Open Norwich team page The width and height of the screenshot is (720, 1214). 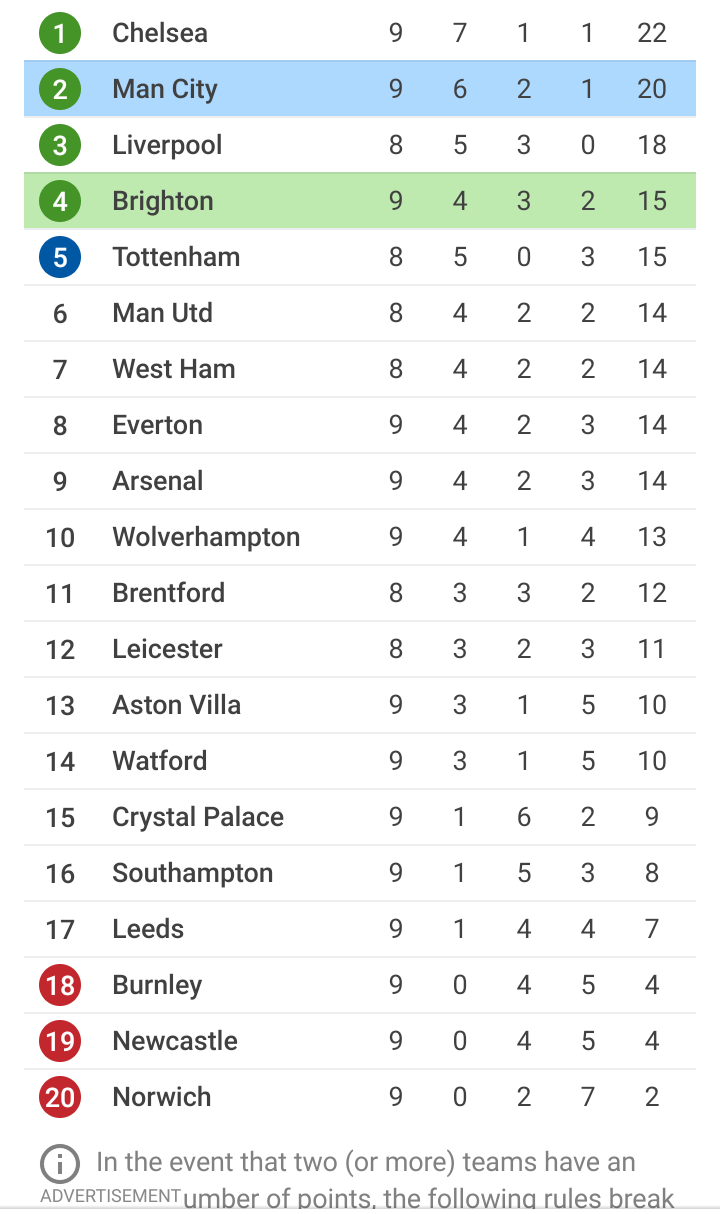coord(360,1097)
